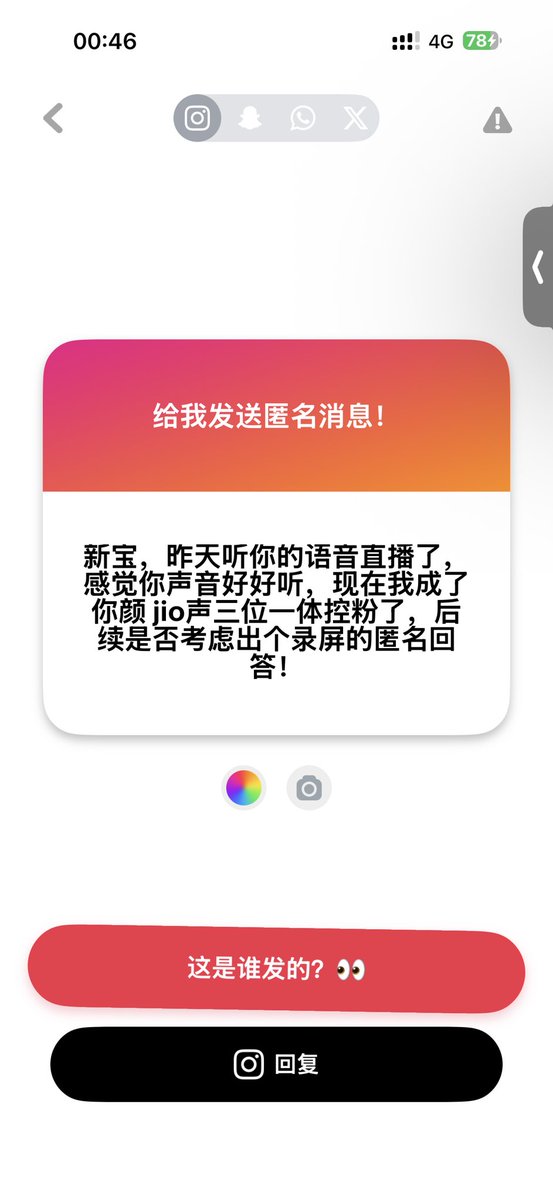Switch to the WhatsApp share option

tap(302, 118)
